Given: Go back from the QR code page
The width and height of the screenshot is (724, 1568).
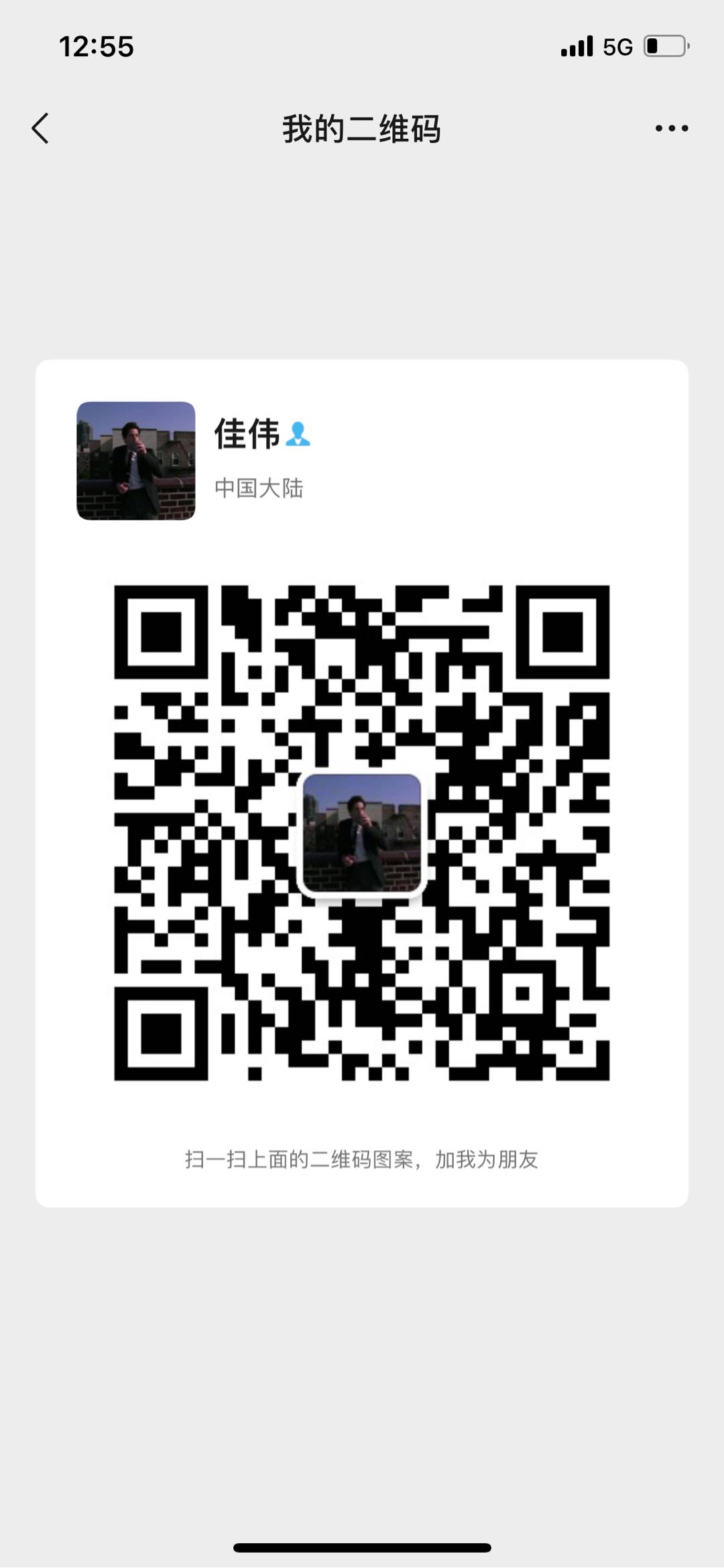Looking at the screenshot, I should 41,128.
